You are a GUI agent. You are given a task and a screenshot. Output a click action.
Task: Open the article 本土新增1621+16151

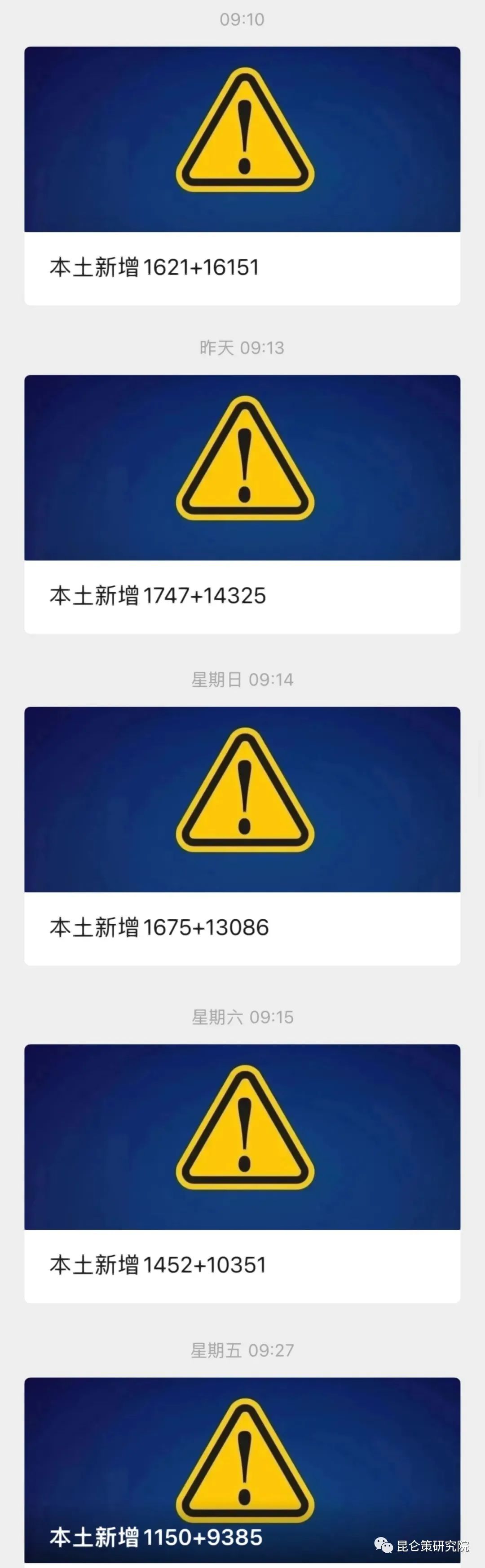coord(242,176)
